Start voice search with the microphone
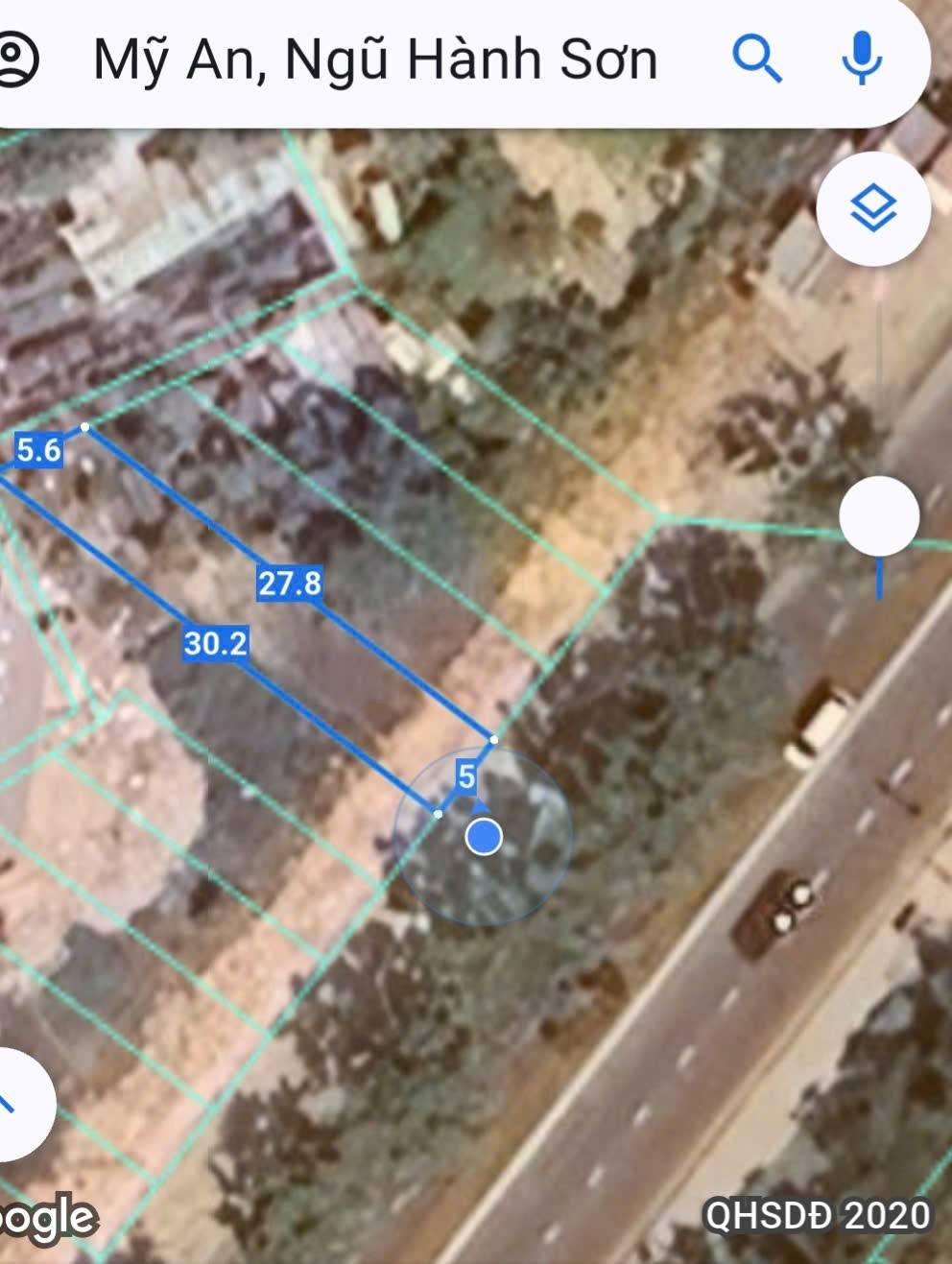 (861, 58)
